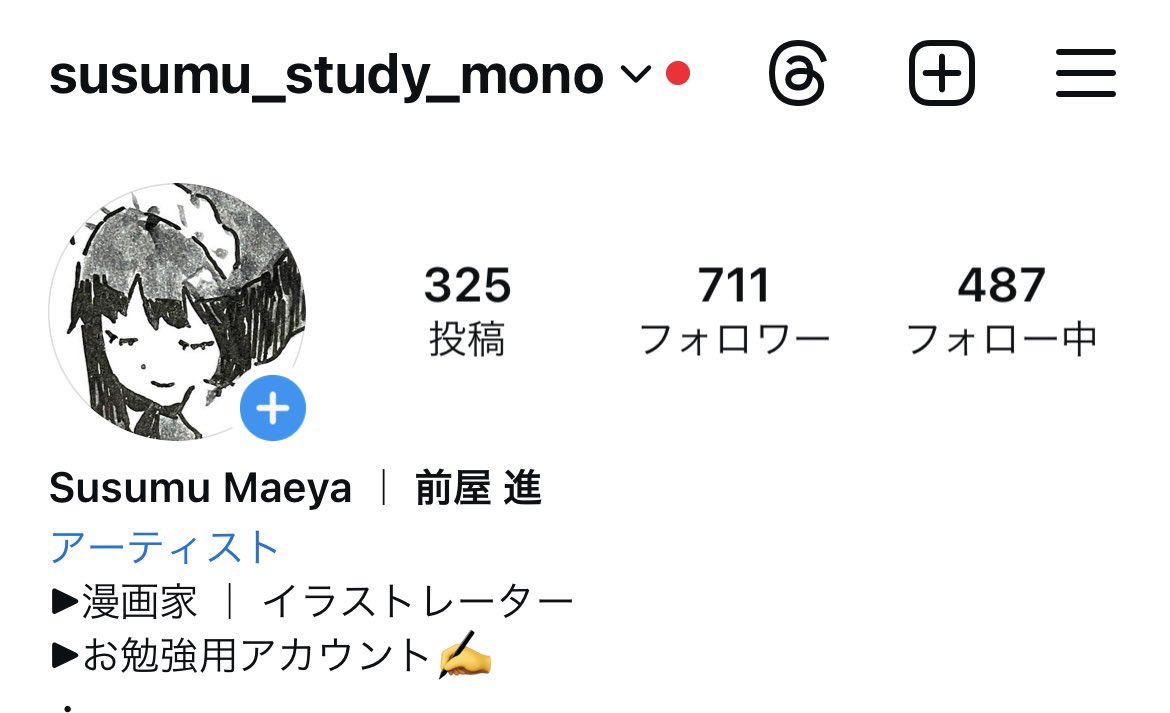Open the account switcher for susumu_study_mono
Image resolution: width=1170 pixels, height=713 pixels.
point(351,75)
